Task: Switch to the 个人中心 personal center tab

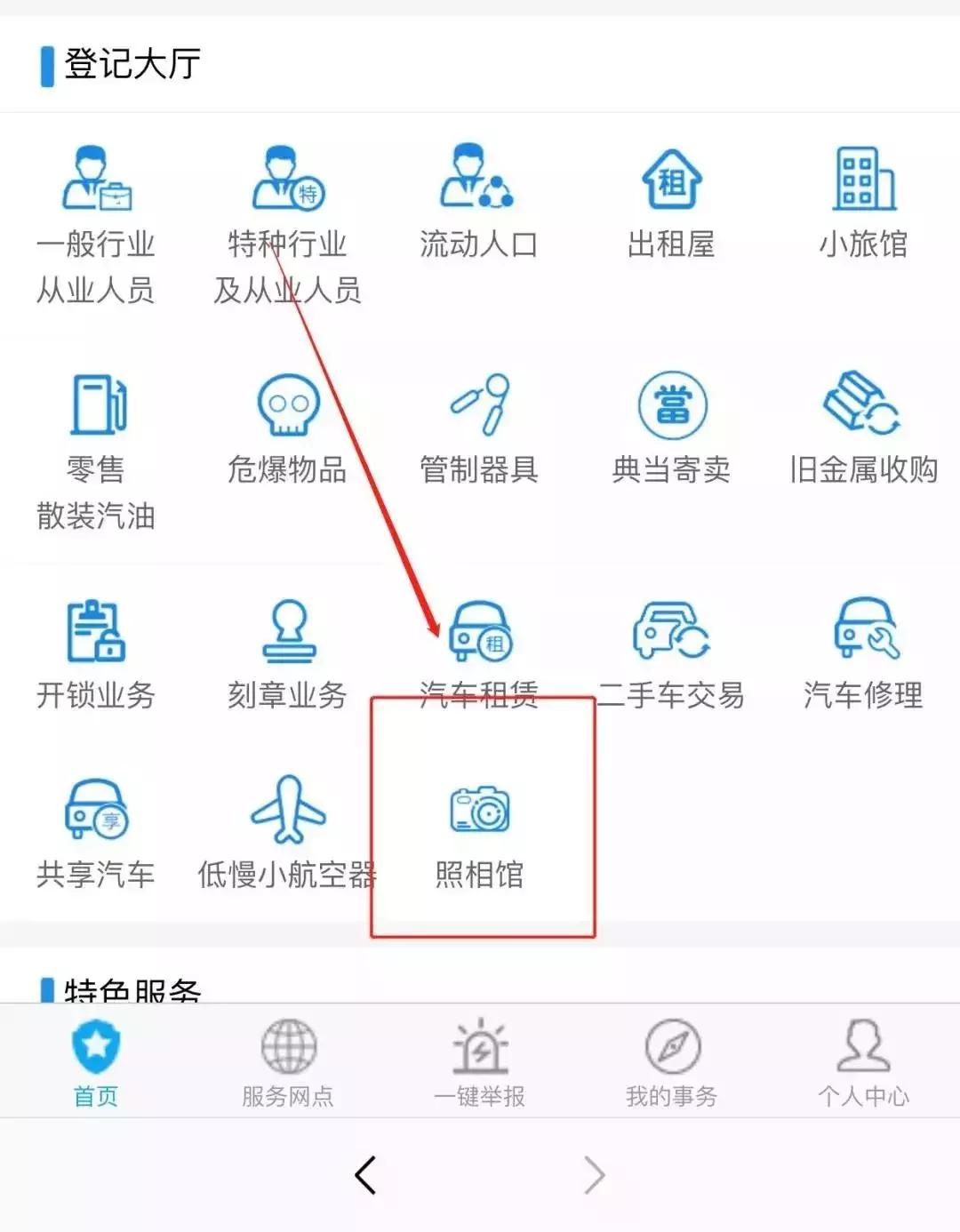Action: tap(860, 1058)
